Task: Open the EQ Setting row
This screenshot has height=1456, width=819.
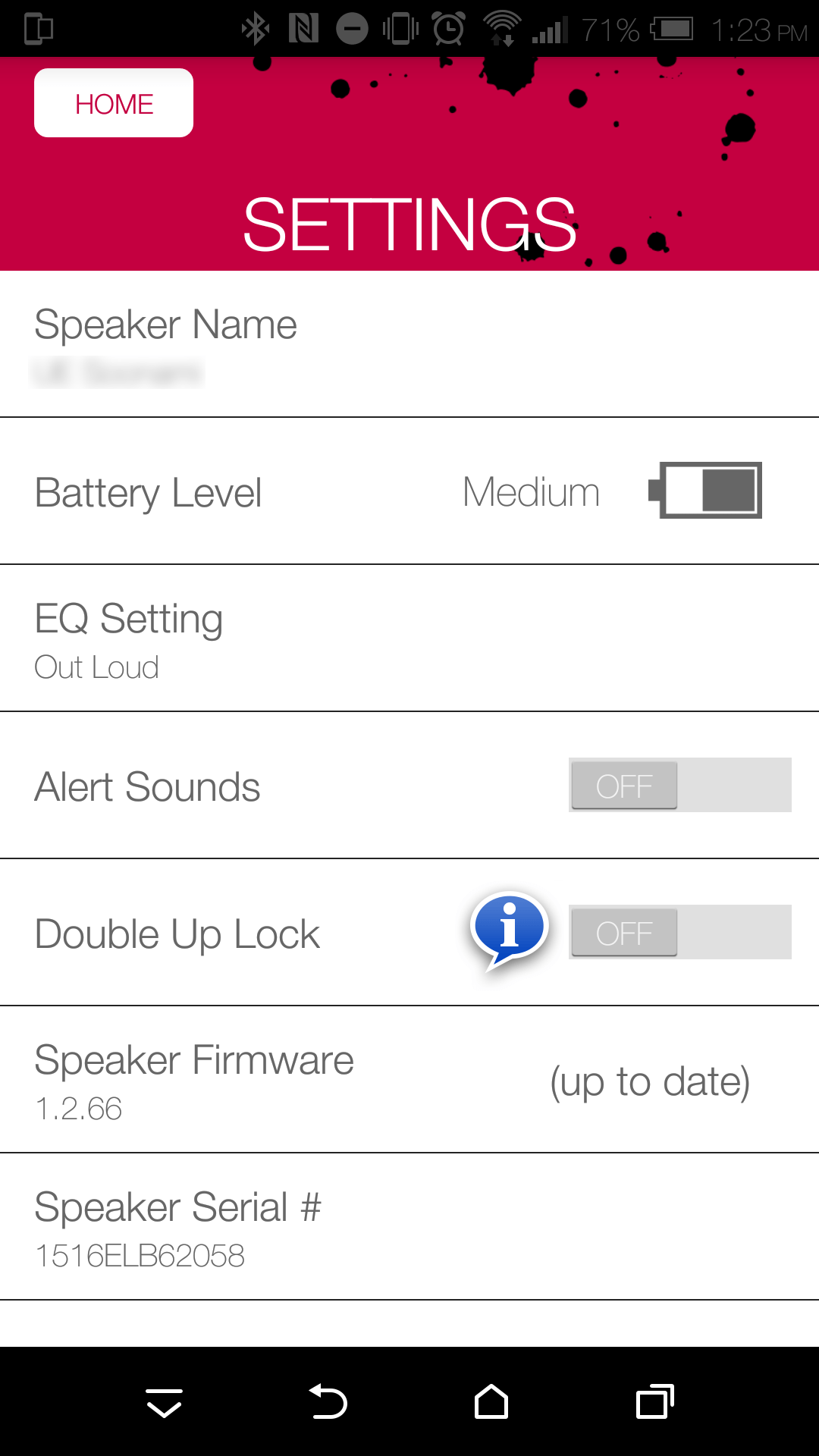Action: 409,639
